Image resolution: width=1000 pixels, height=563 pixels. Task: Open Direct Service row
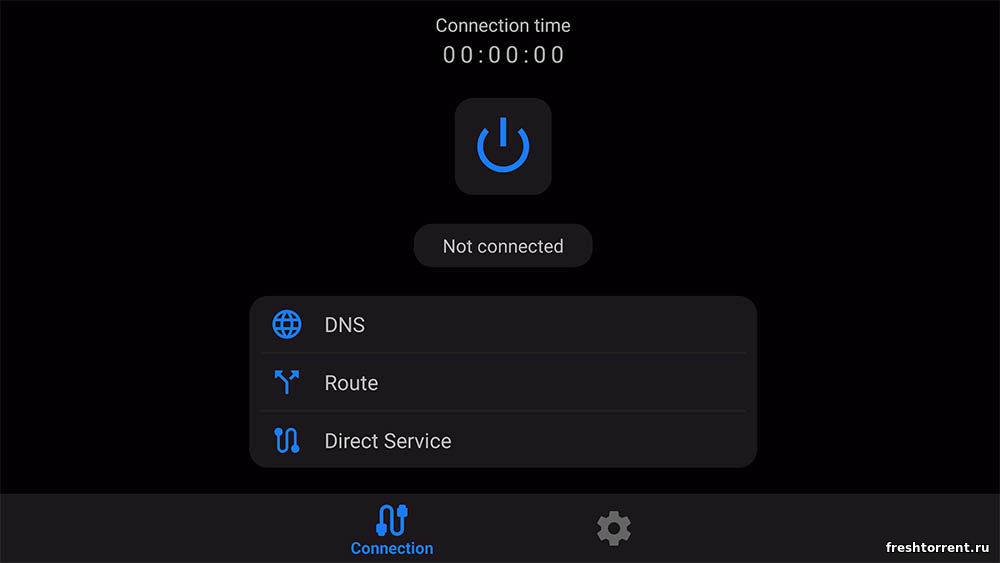point(503,441)
